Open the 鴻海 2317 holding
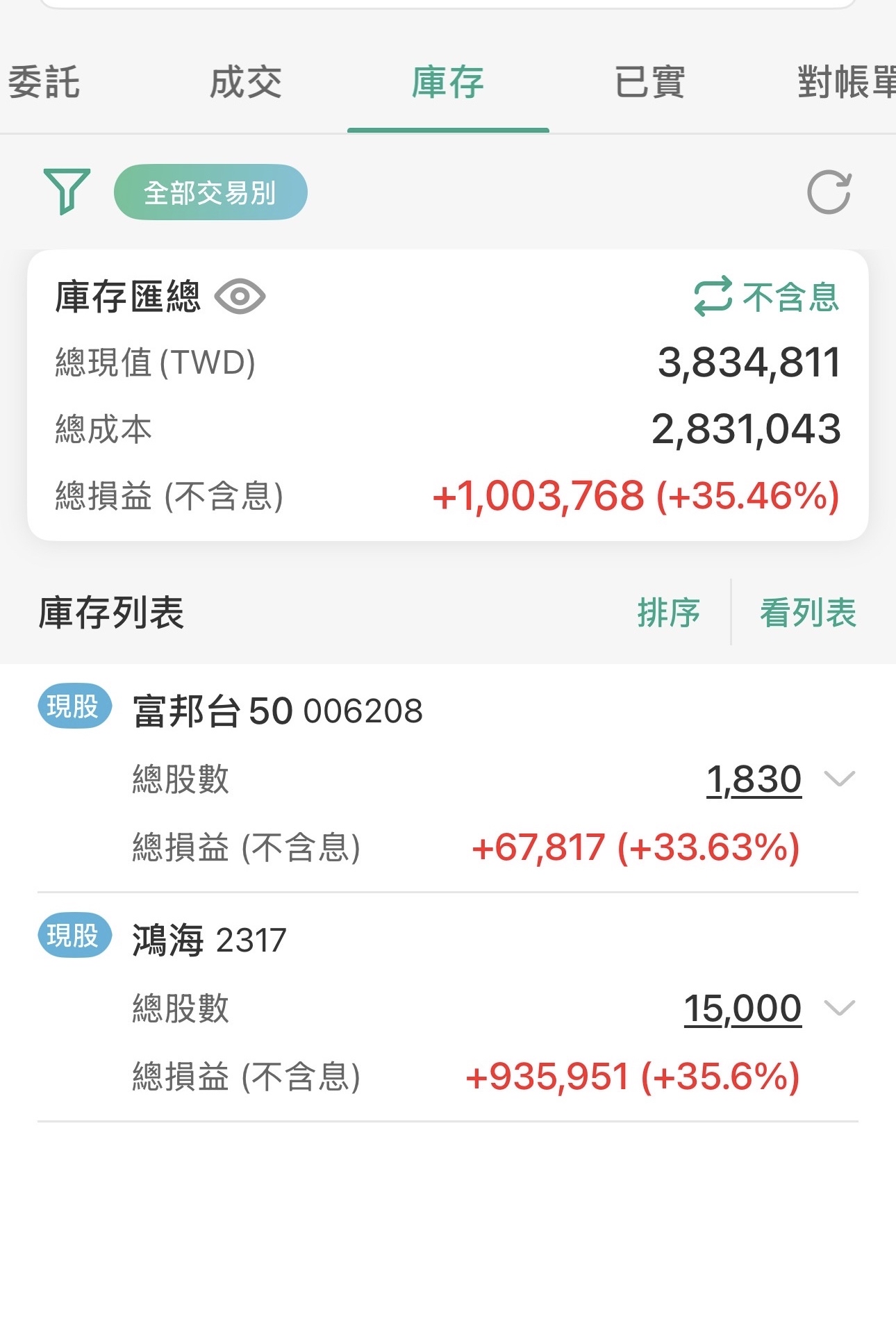896x1326 pixels. click(x=209, y=940)
